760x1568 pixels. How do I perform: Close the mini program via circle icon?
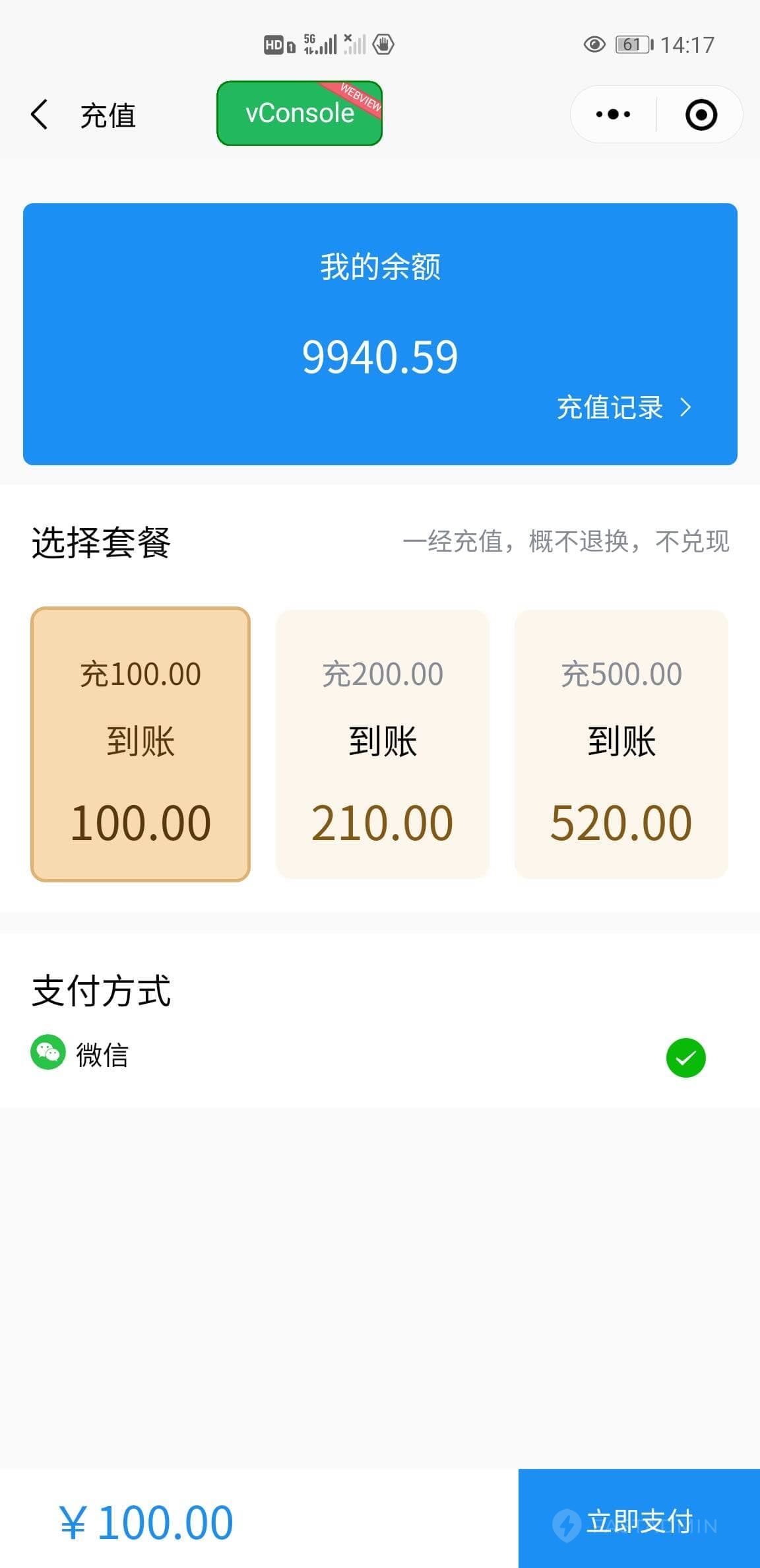tap(701, 115)
